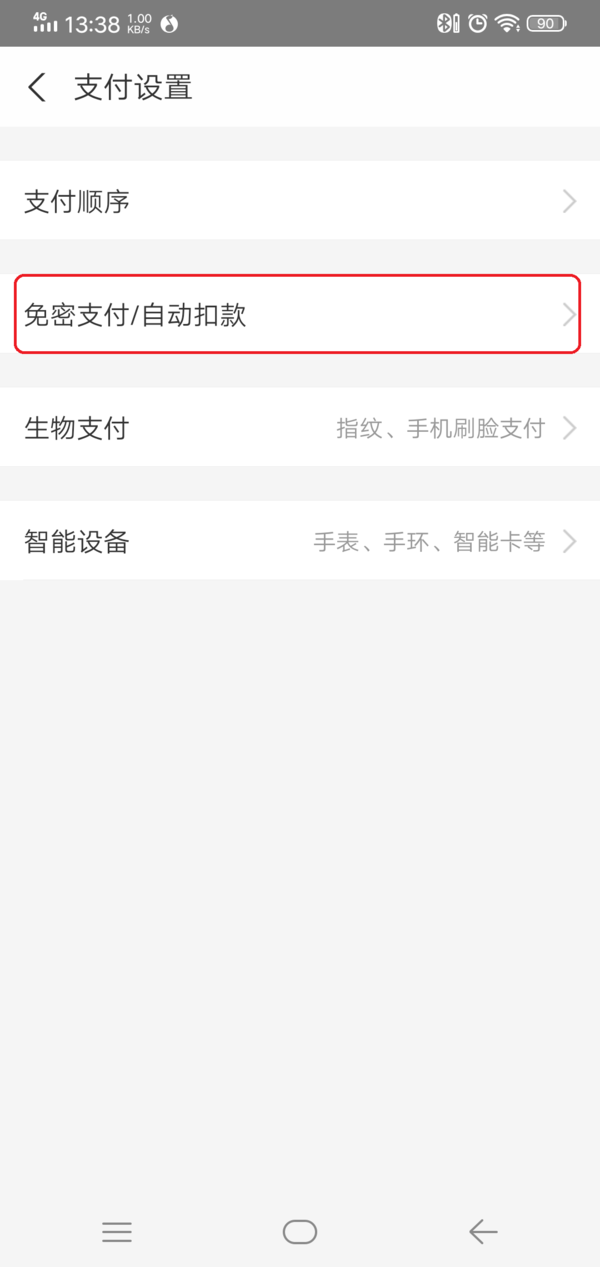Open 支付顺序 settings
The image size is (600, 1267).
coord(300,202)
